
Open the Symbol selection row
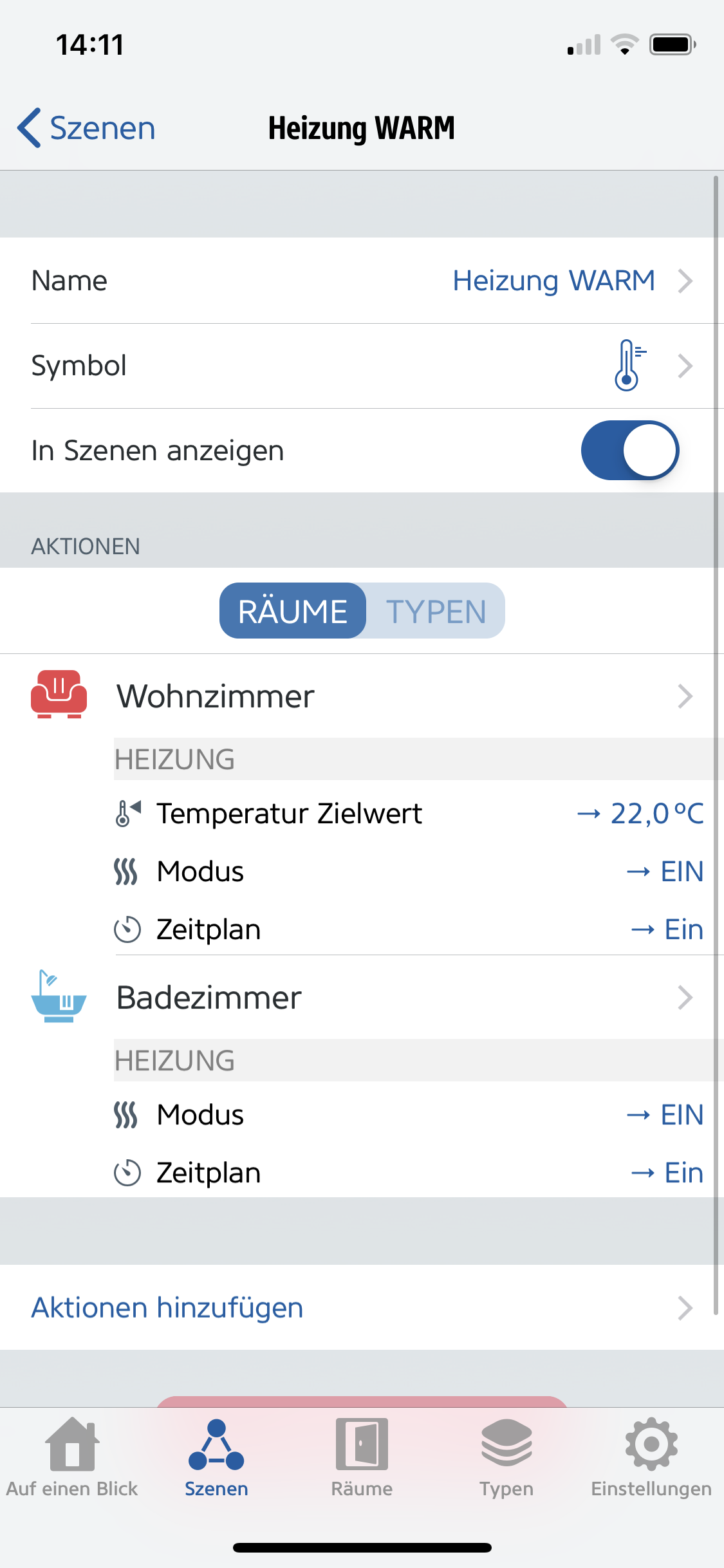(x=362, y=366)
